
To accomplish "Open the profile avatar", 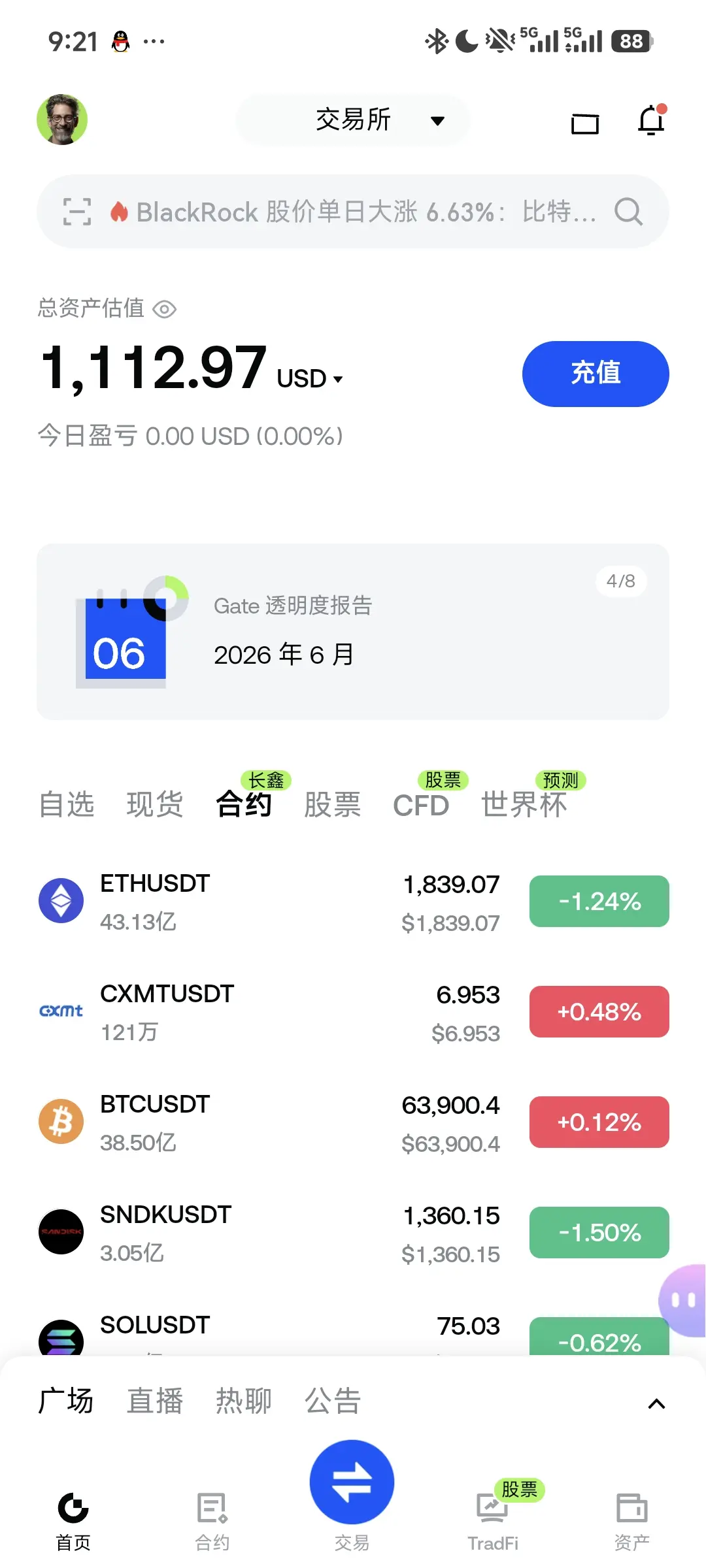I will click(62, 120).
